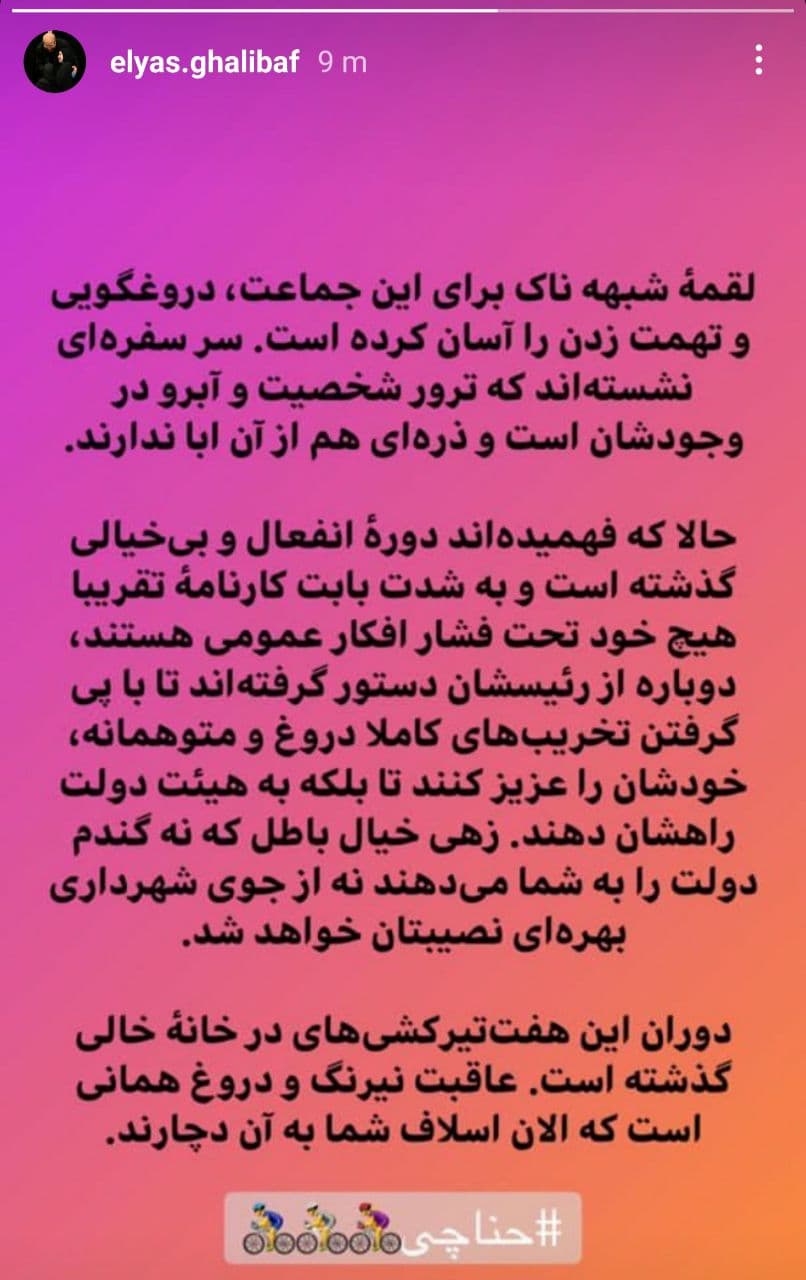806x1280 pixels.
Task: Open the story overflow menu
Action: 759,62
